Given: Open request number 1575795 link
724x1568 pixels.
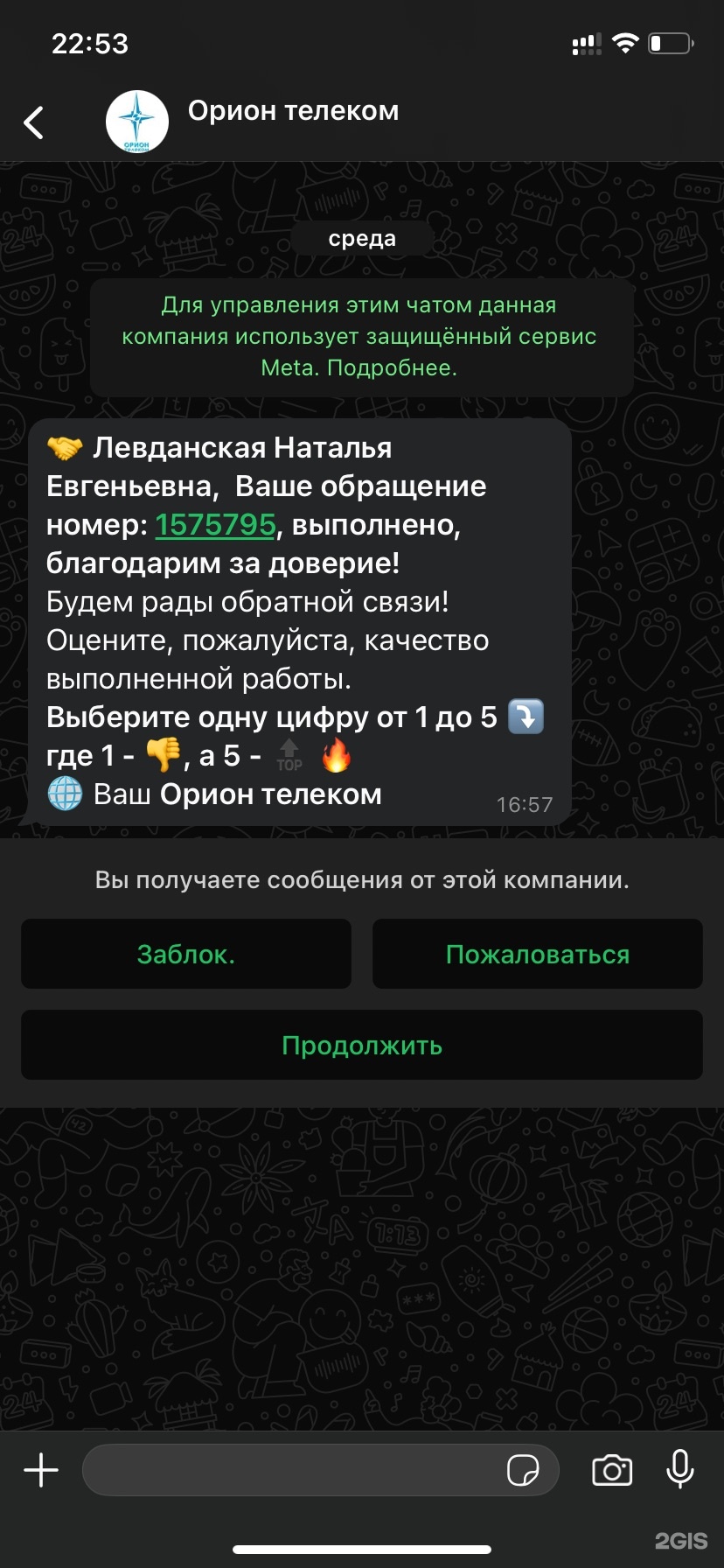Looking at the screenshot, I should point(215,525).
